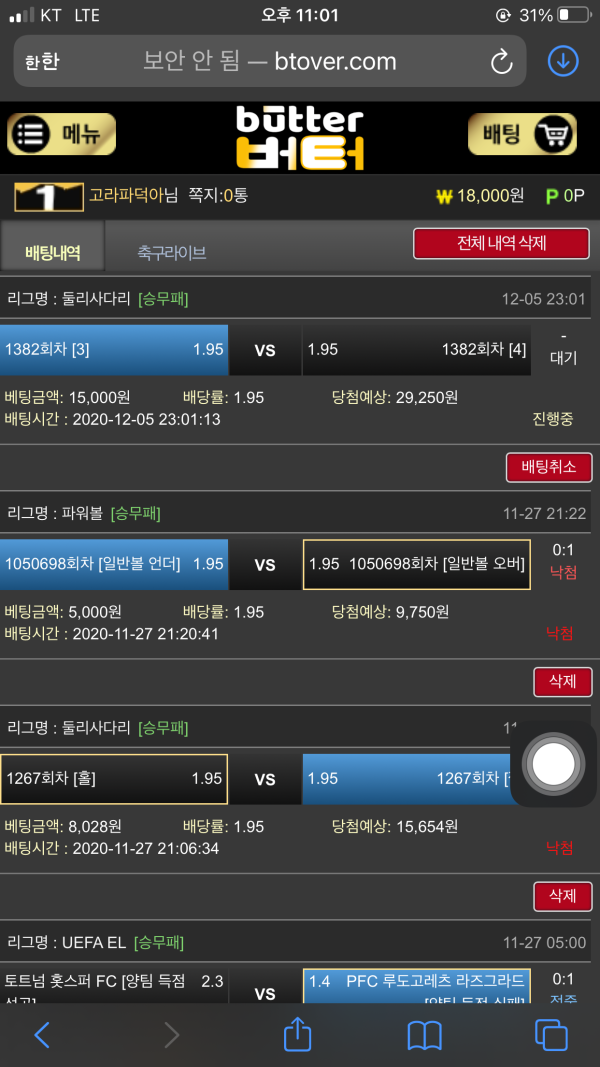
Task: Switch to the 축구라이브 tab
Action: point(172,253)
